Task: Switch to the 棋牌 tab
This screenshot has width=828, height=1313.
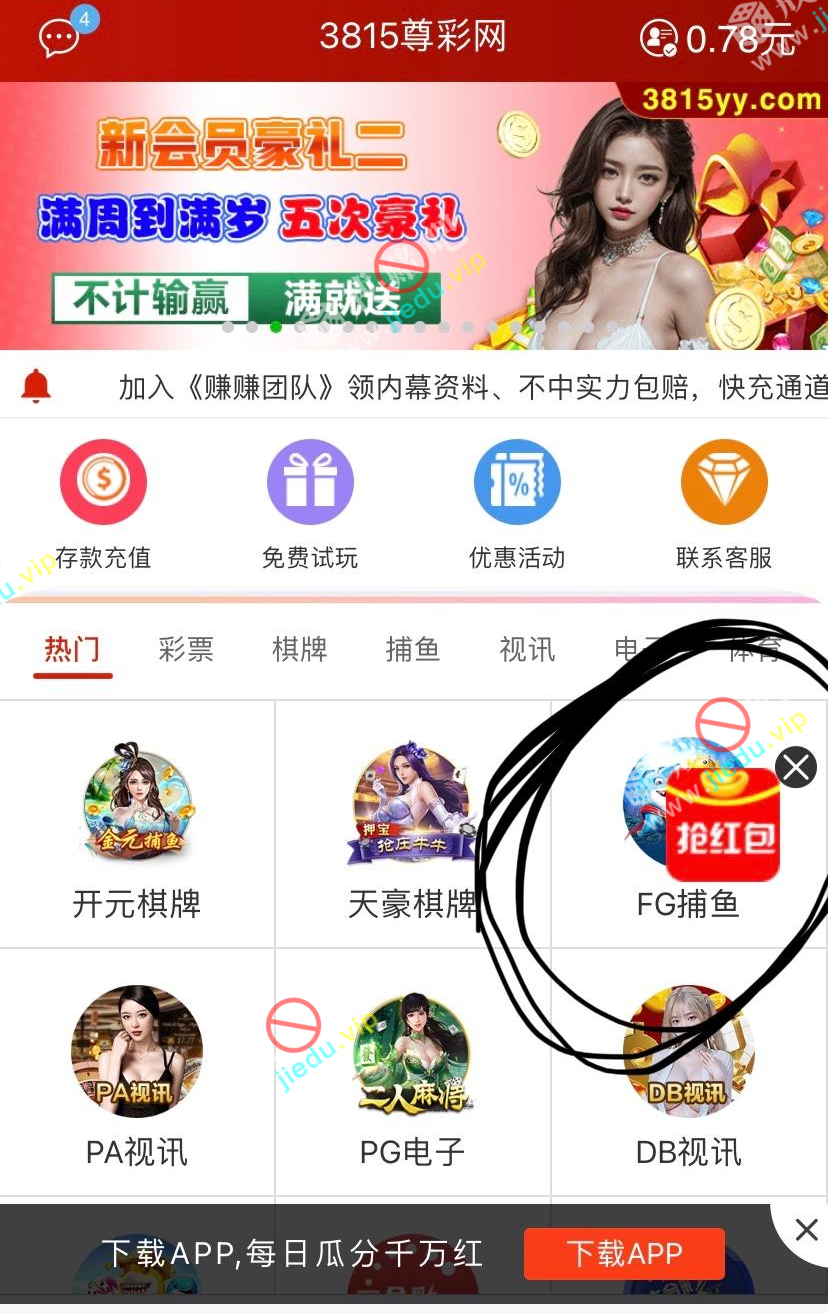Action: [x=300, y=650]
